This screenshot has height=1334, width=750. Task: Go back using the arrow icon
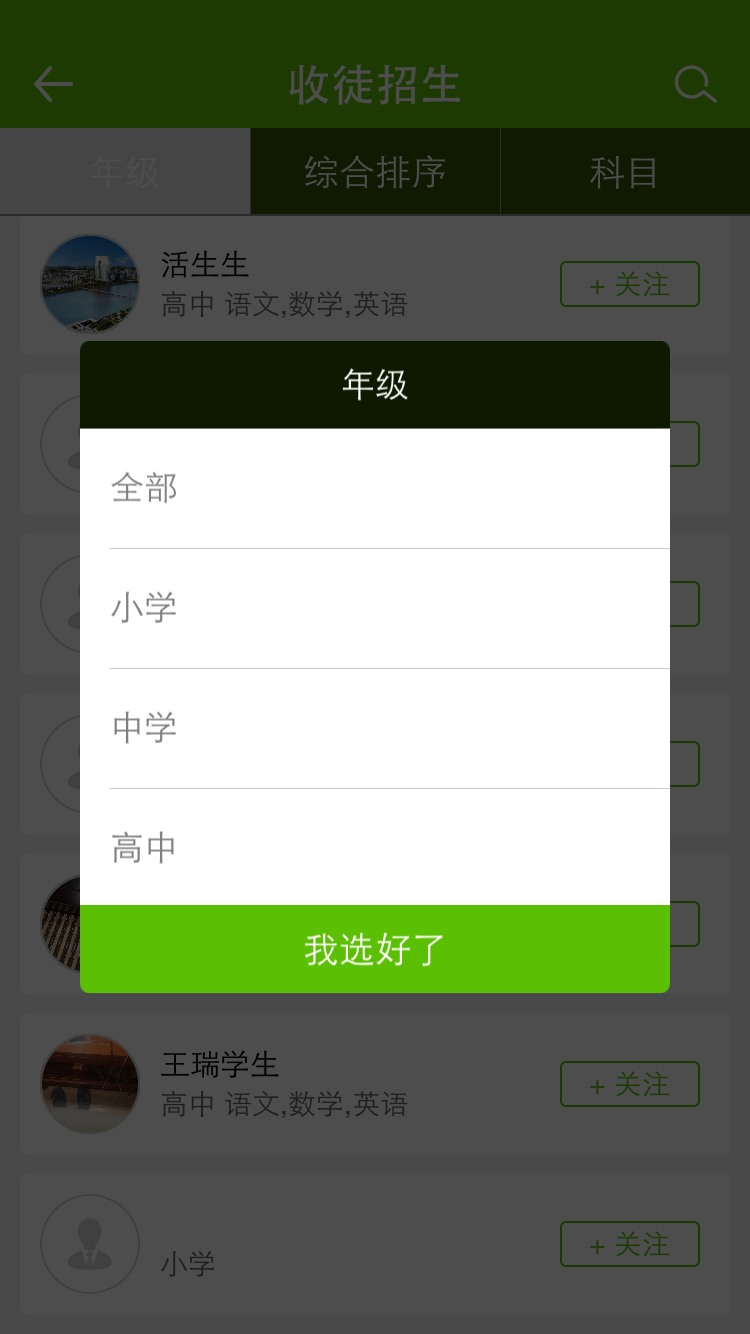[53, 84]
